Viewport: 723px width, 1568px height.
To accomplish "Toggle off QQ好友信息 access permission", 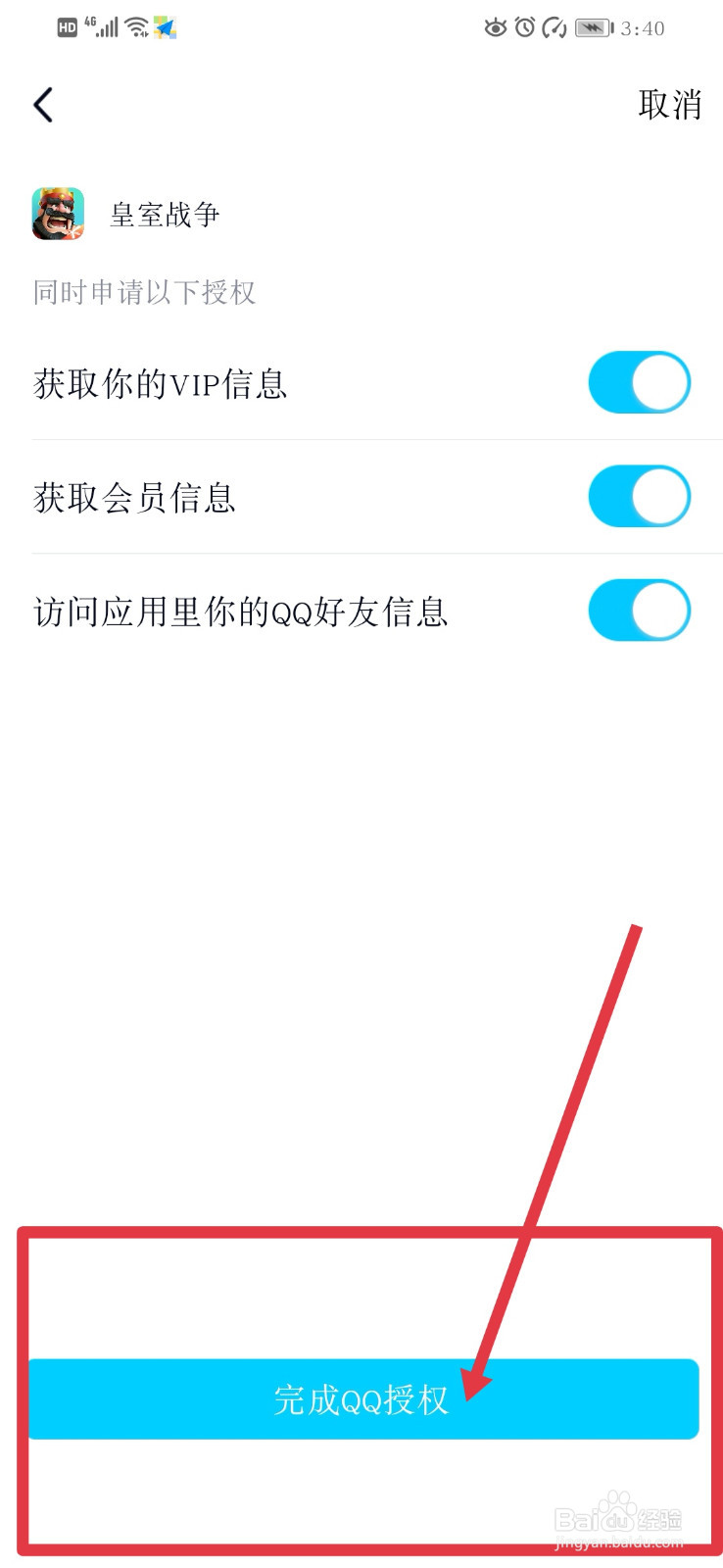I will pos(639,610).
